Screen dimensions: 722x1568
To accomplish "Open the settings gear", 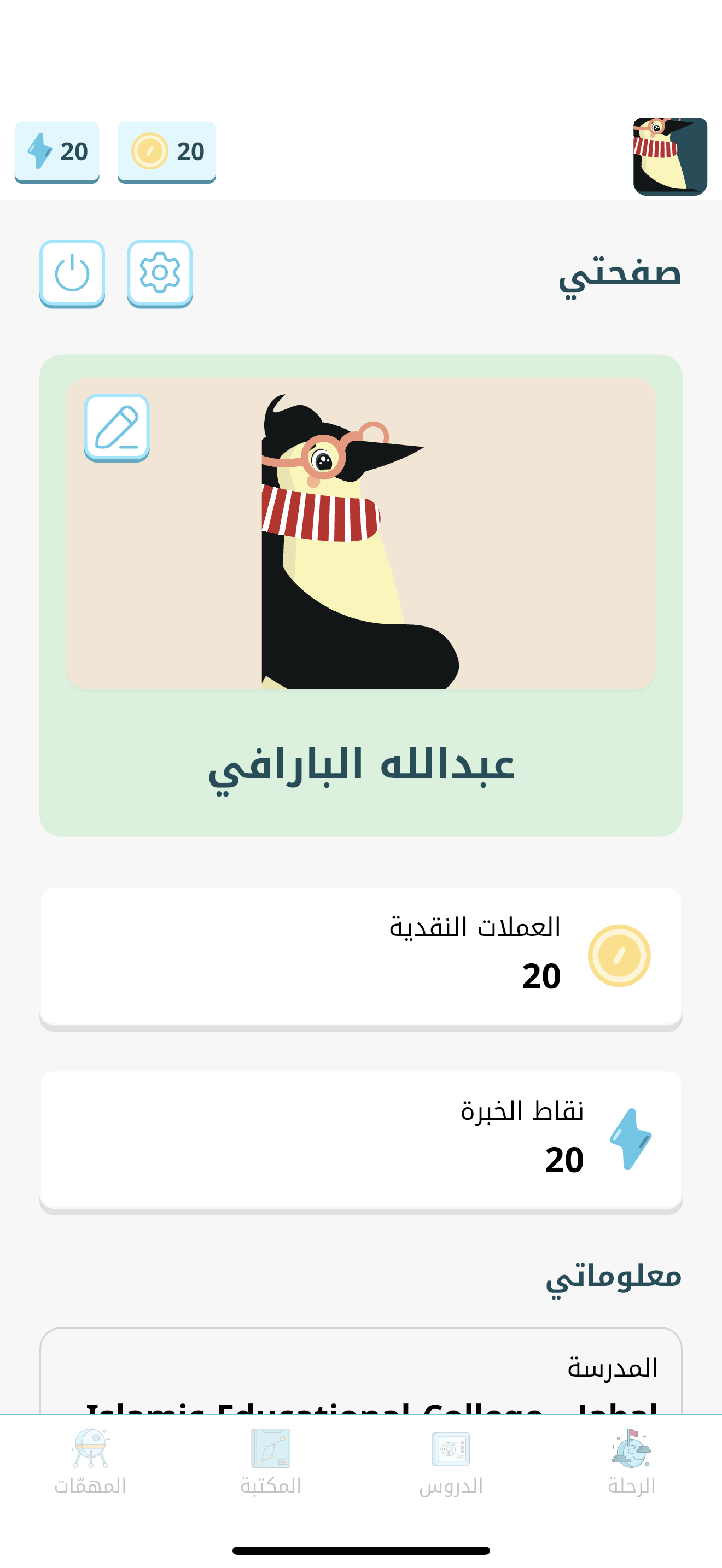I will coord(160,273).
